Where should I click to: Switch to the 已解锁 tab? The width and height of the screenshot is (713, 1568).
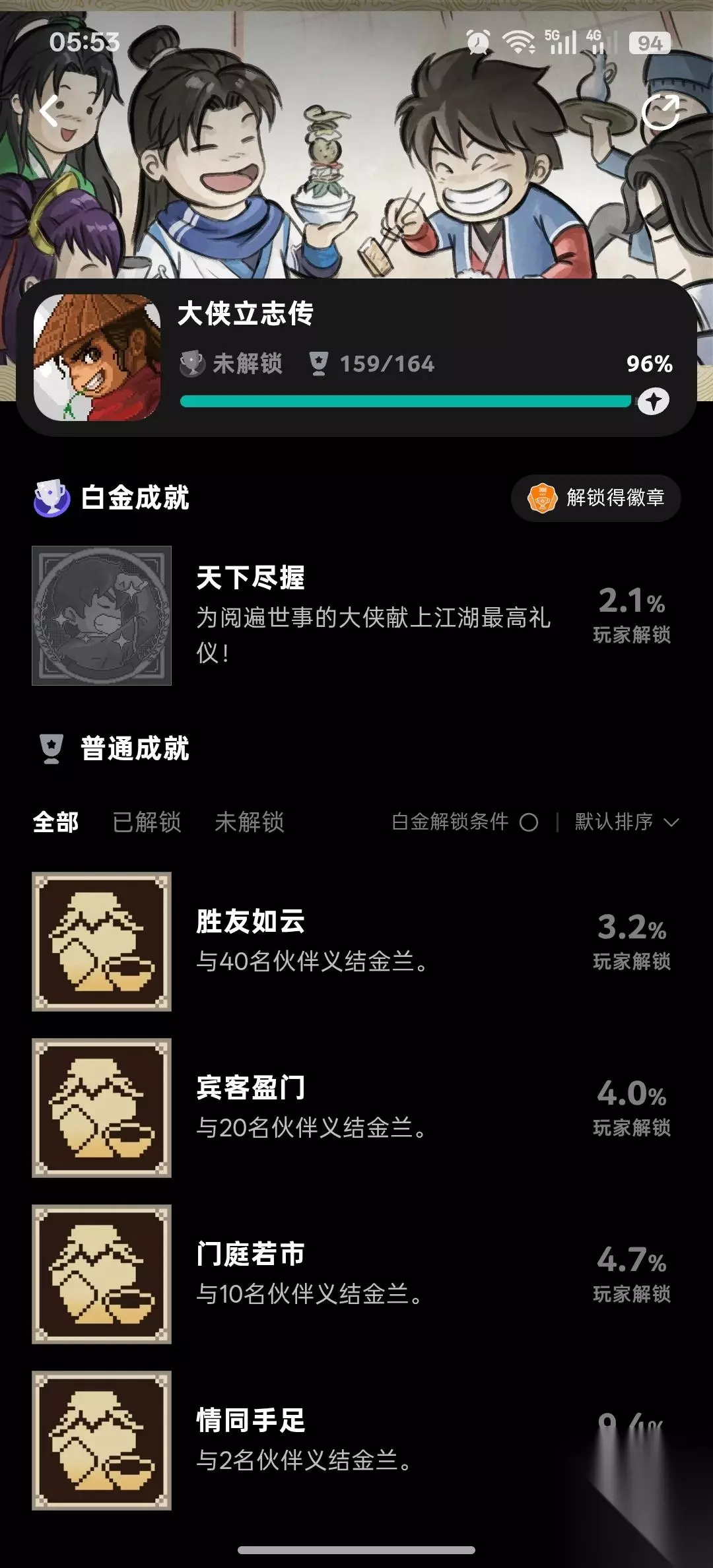(x=147, y=822)
